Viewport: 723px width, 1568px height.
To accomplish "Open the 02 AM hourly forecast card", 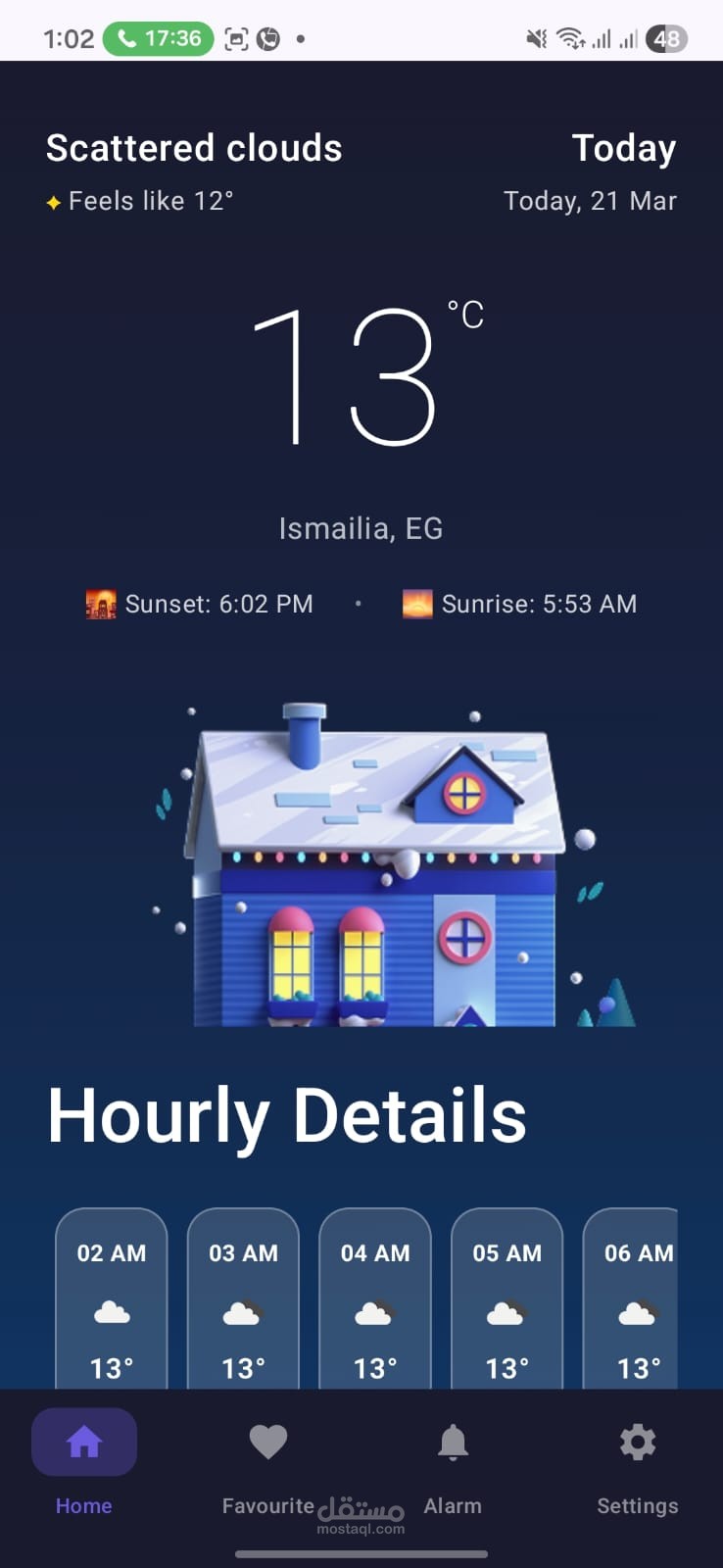I will tap(112, 1298).
